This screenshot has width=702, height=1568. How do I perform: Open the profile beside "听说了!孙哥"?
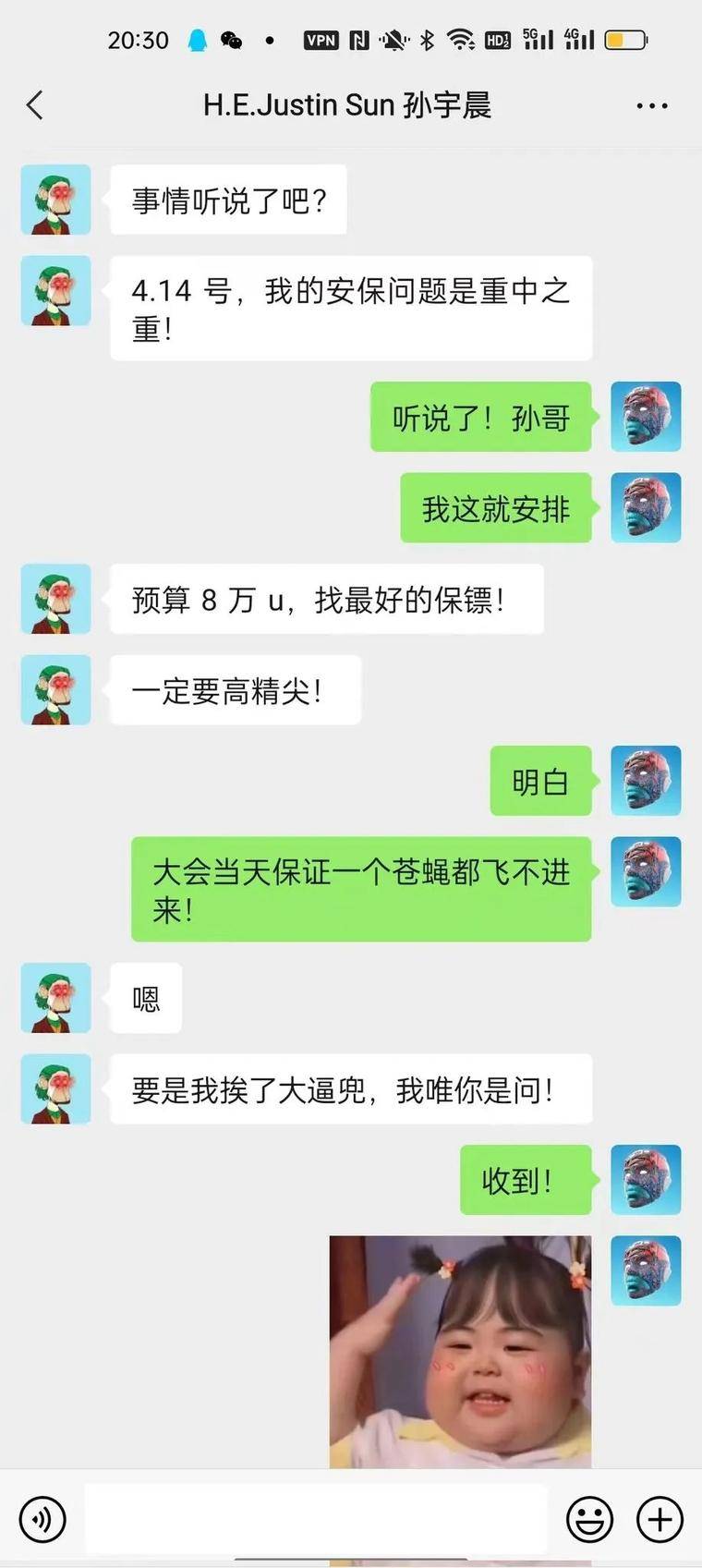646,417
